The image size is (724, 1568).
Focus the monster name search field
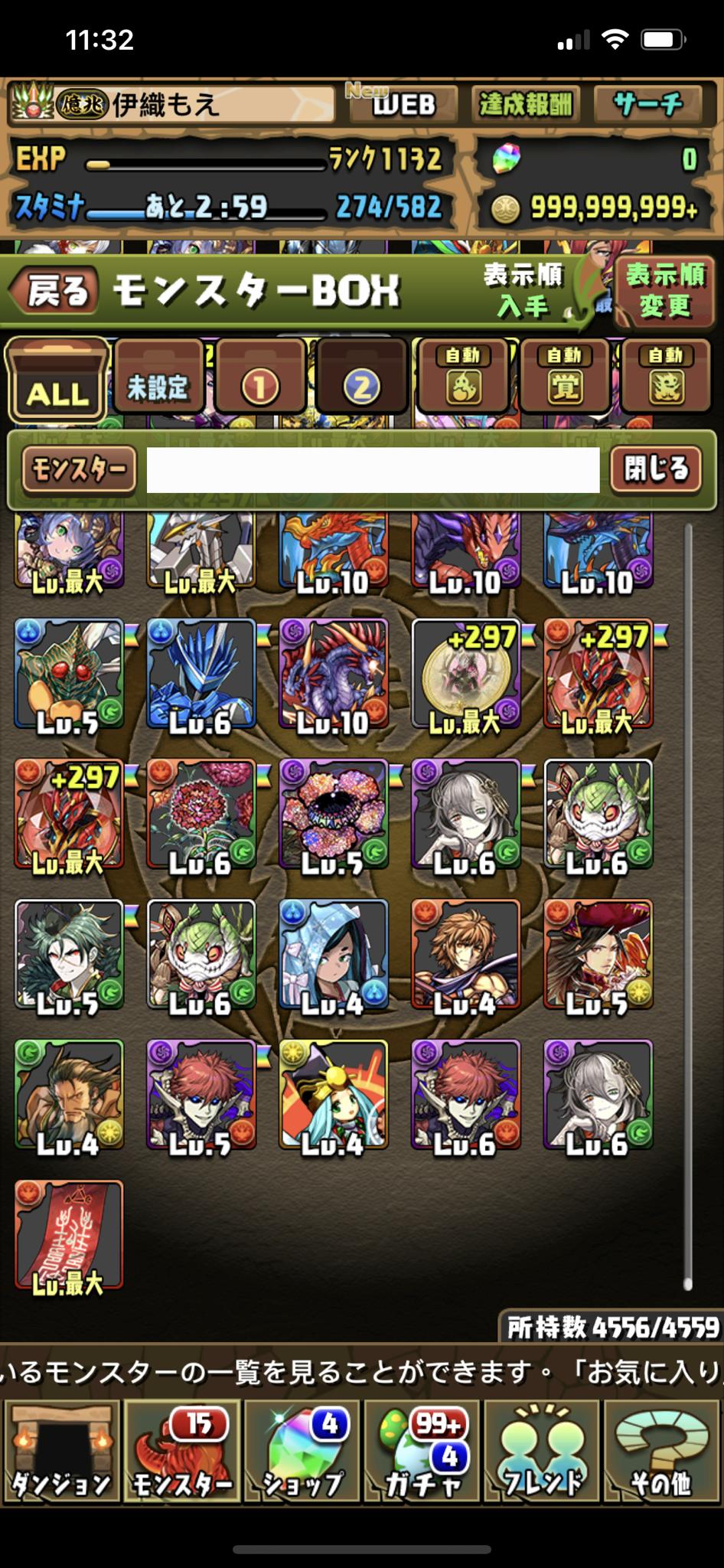(x=373, y=469)
